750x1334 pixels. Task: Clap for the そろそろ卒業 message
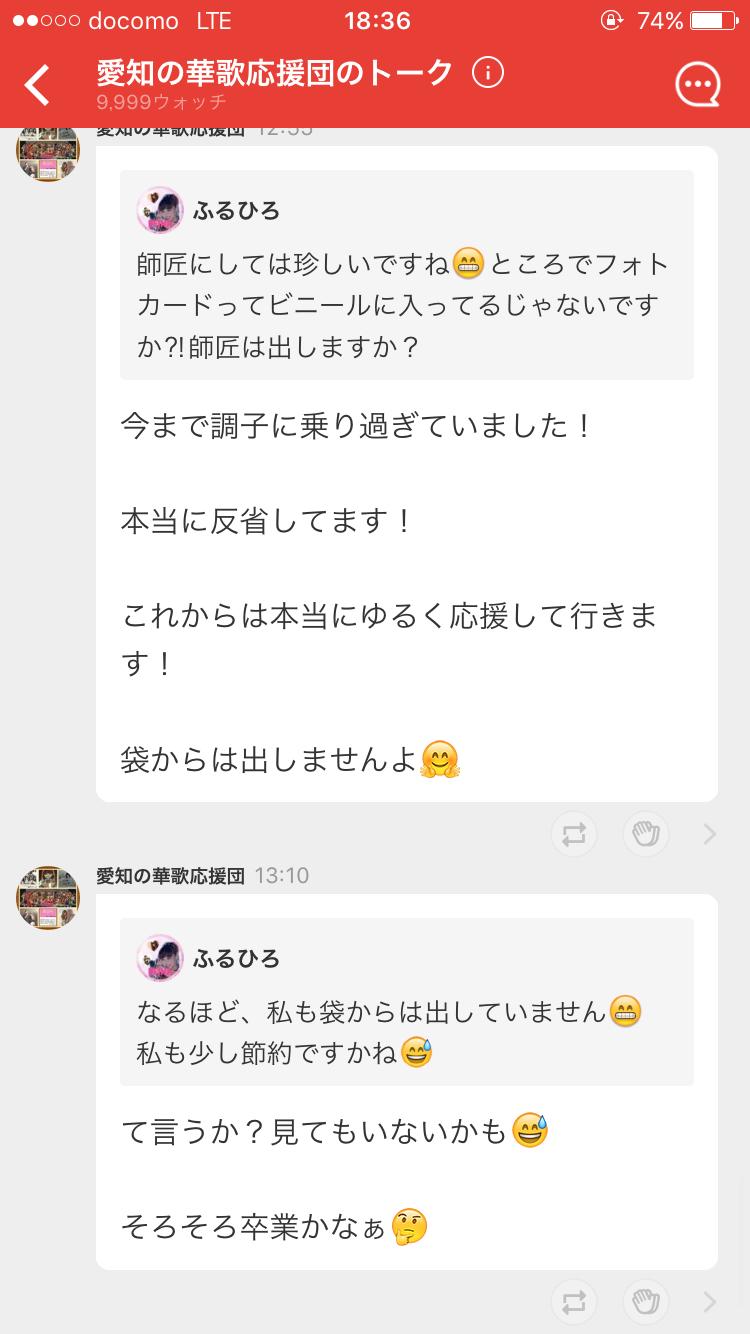point(645,1302)
